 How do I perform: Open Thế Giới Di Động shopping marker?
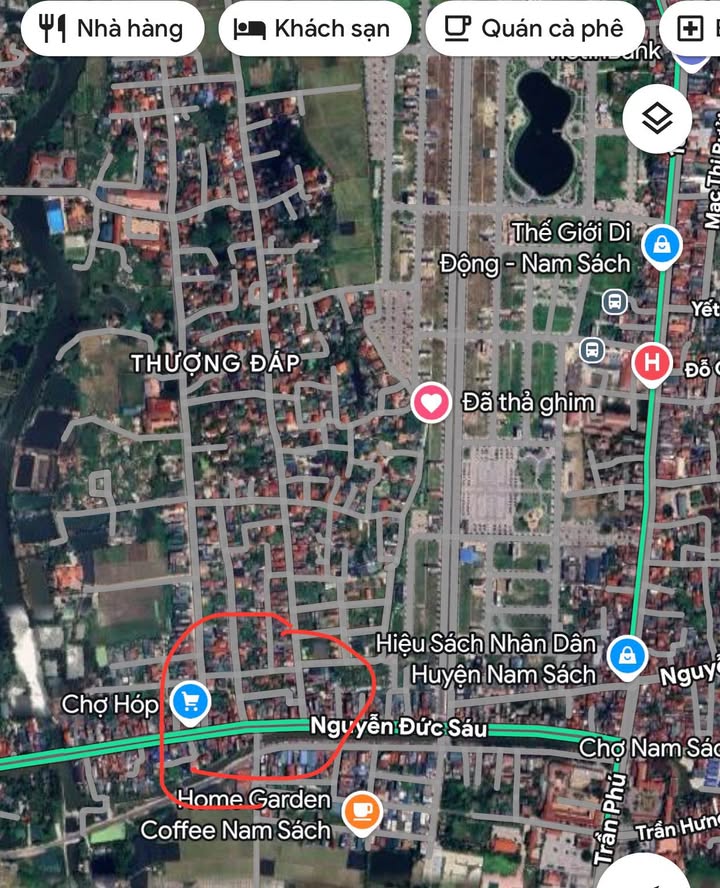(661, 245)
